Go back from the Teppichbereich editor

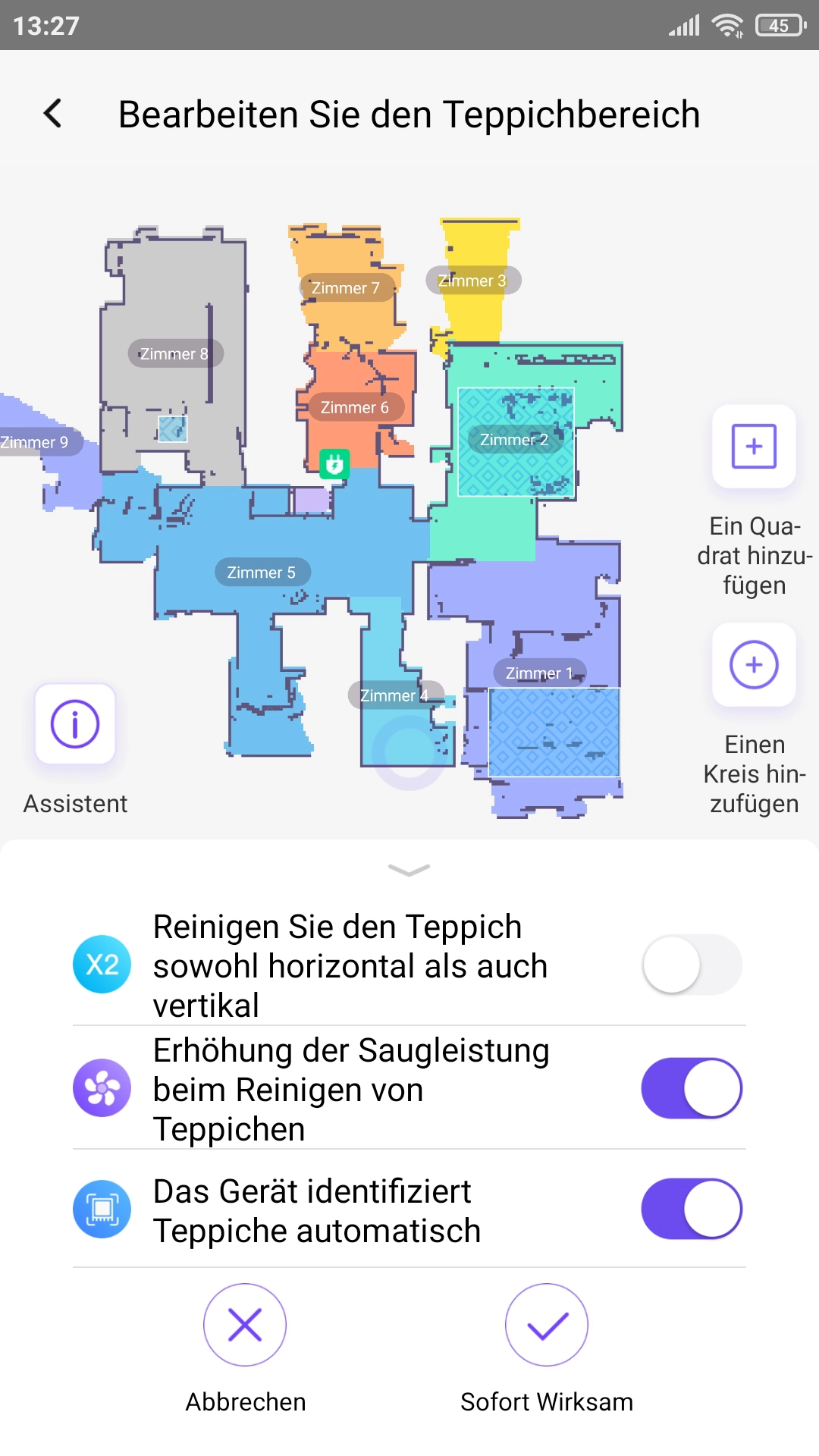[x=52, y=114]
